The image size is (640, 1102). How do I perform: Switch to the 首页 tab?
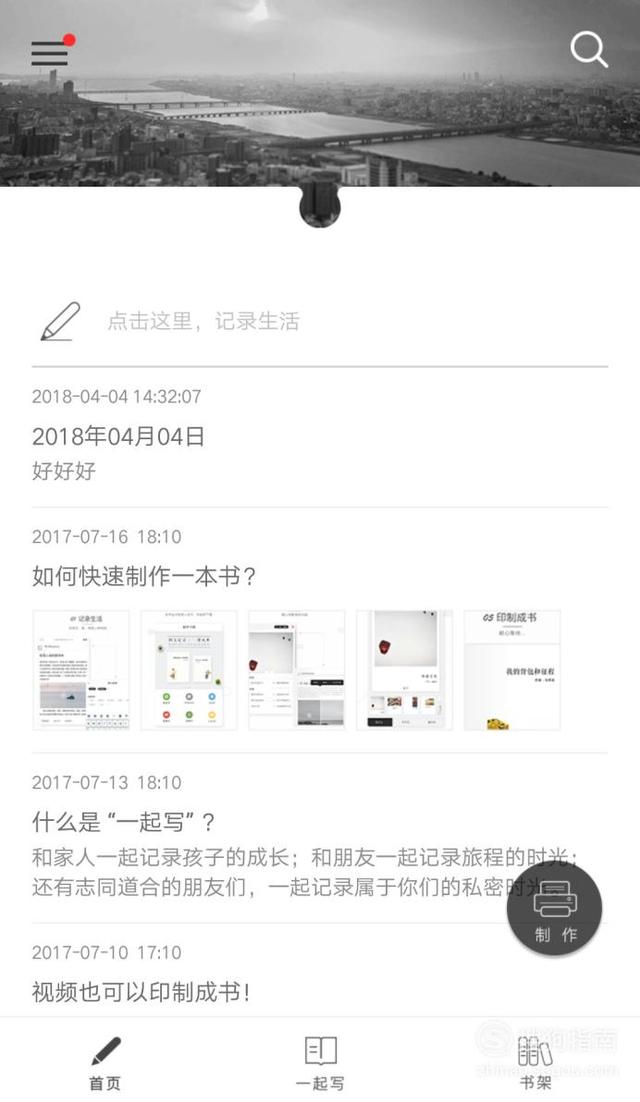tap(105, 1062)
